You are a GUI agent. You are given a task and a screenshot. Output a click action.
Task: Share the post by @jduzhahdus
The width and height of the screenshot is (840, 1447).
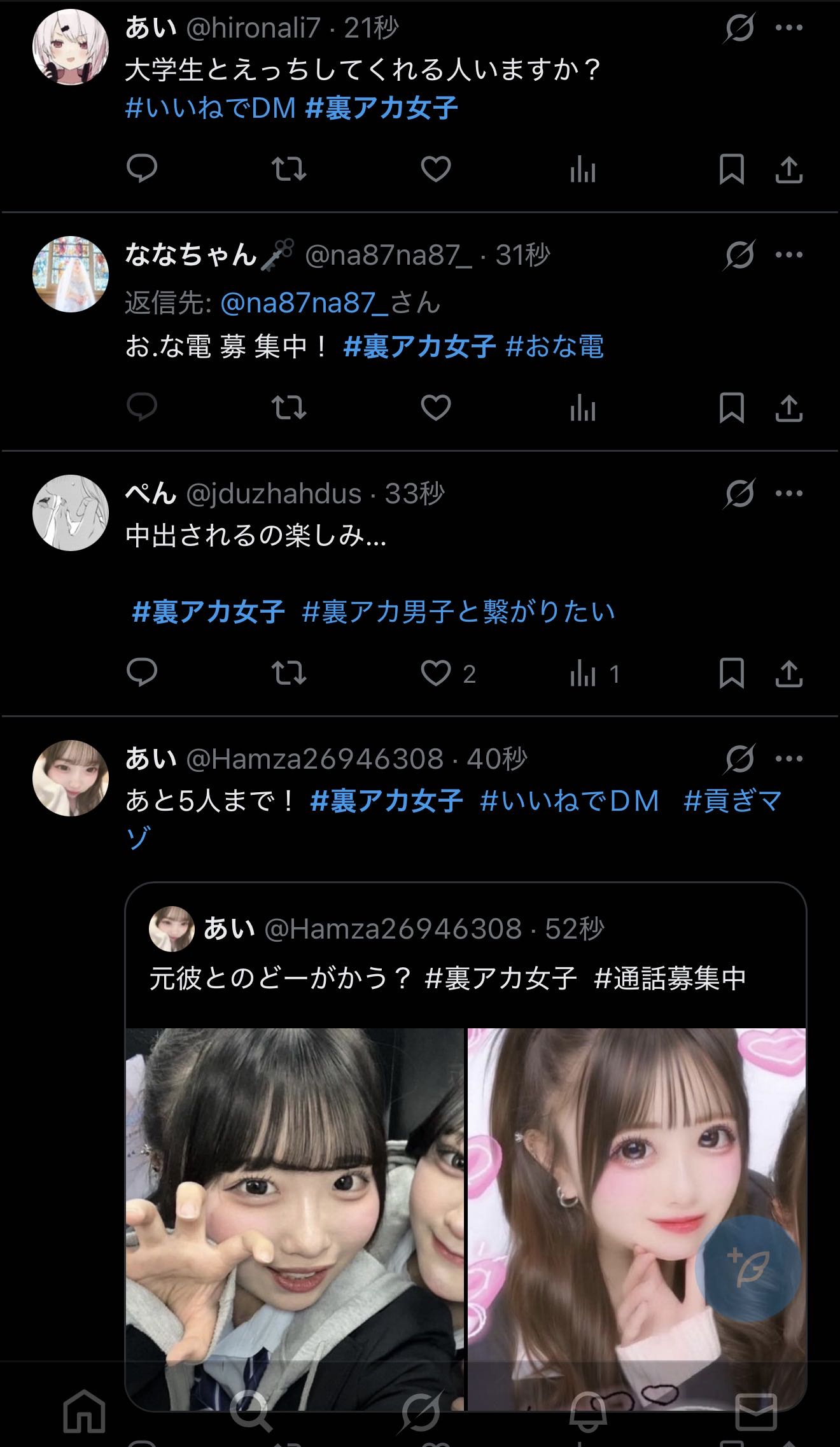tap(788, 673)
